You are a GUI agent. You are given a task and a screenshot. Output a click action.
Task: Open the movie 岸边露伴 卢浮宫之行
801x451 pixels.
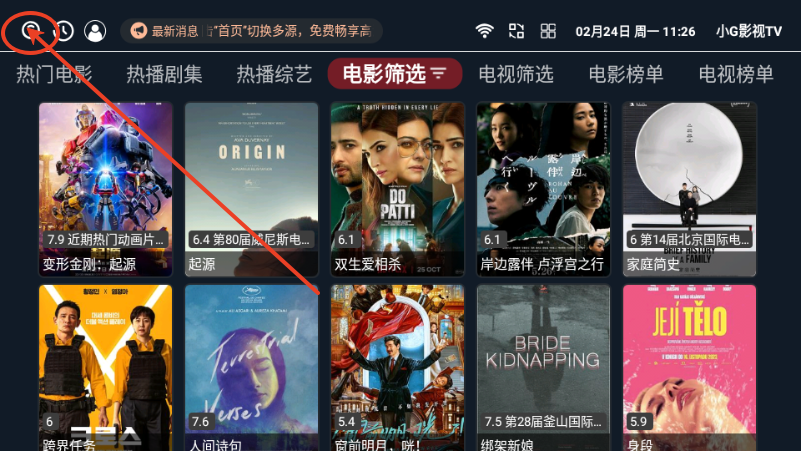[x=543, y=188]
